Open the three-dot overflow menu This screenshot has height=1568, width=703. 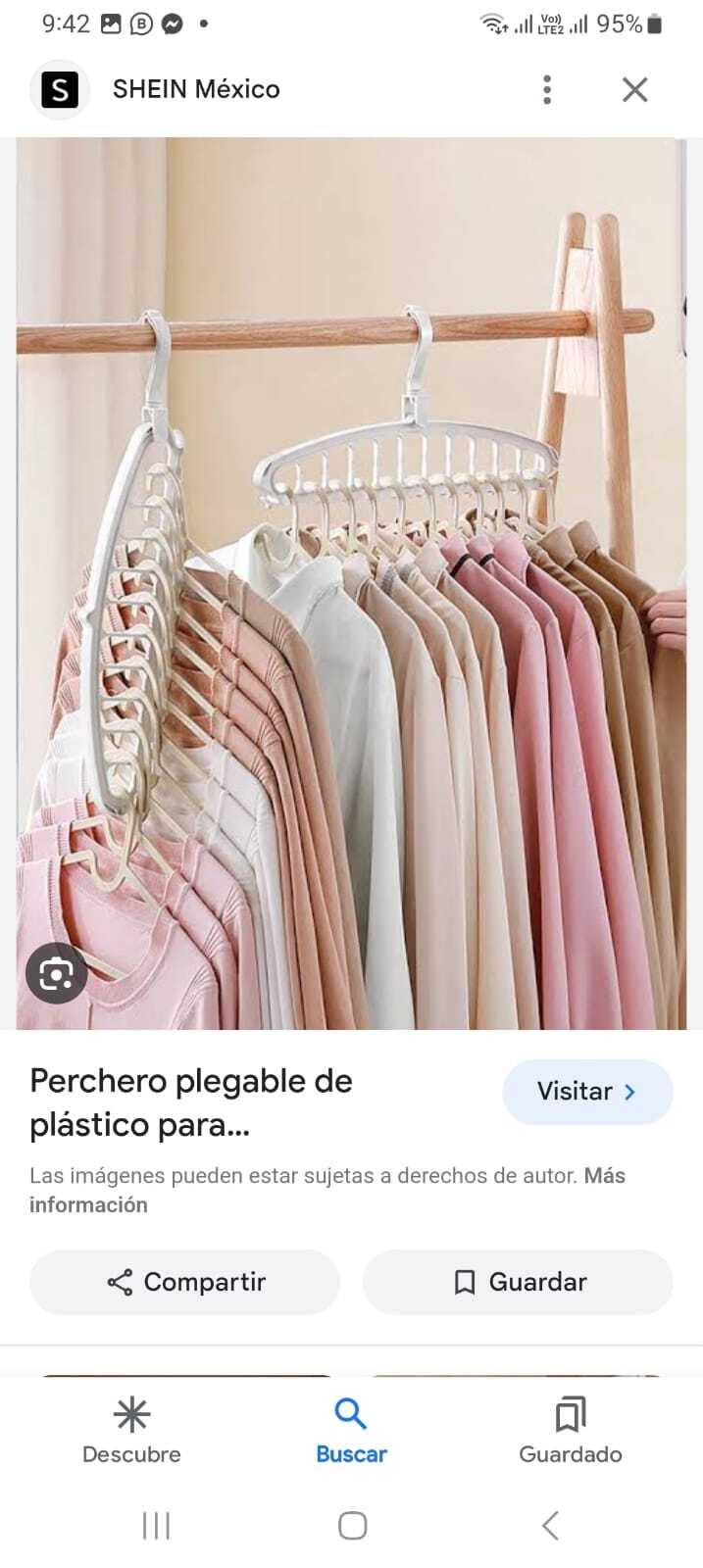click(547, 89)
